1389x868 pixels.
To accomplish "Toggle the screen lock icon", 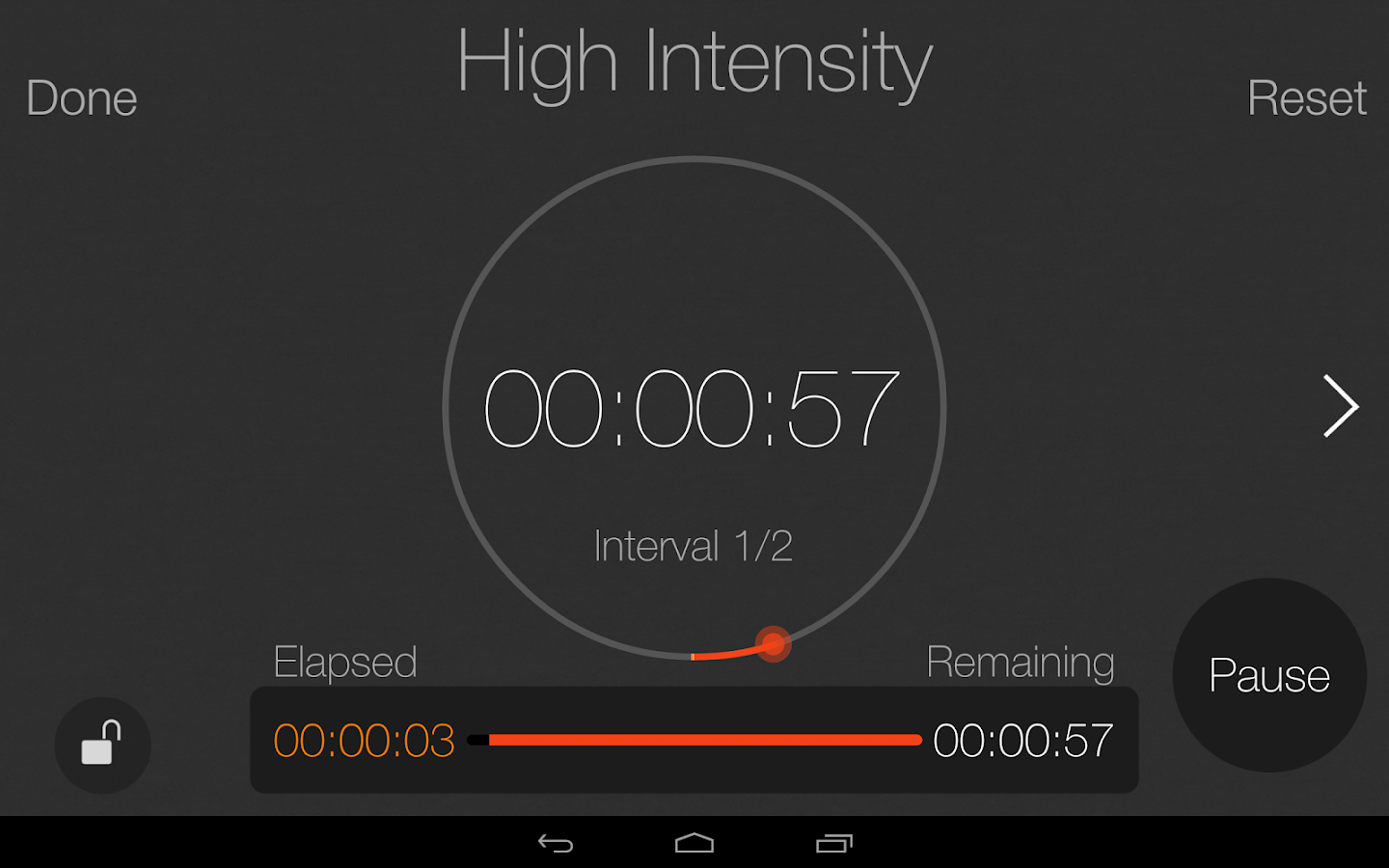I will coord(102,745).
